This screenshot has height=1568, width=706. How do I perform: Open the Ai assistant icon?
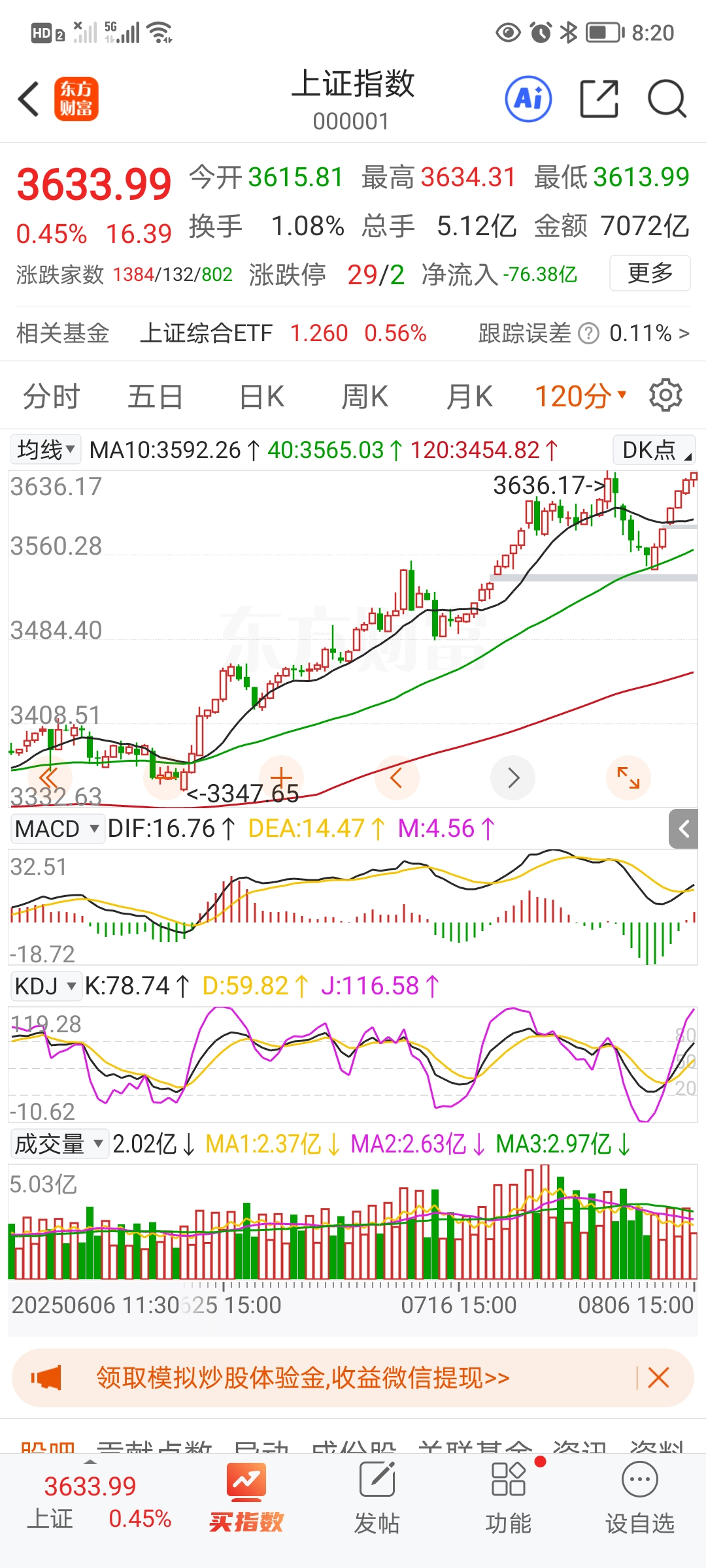(x=528, y=99)
